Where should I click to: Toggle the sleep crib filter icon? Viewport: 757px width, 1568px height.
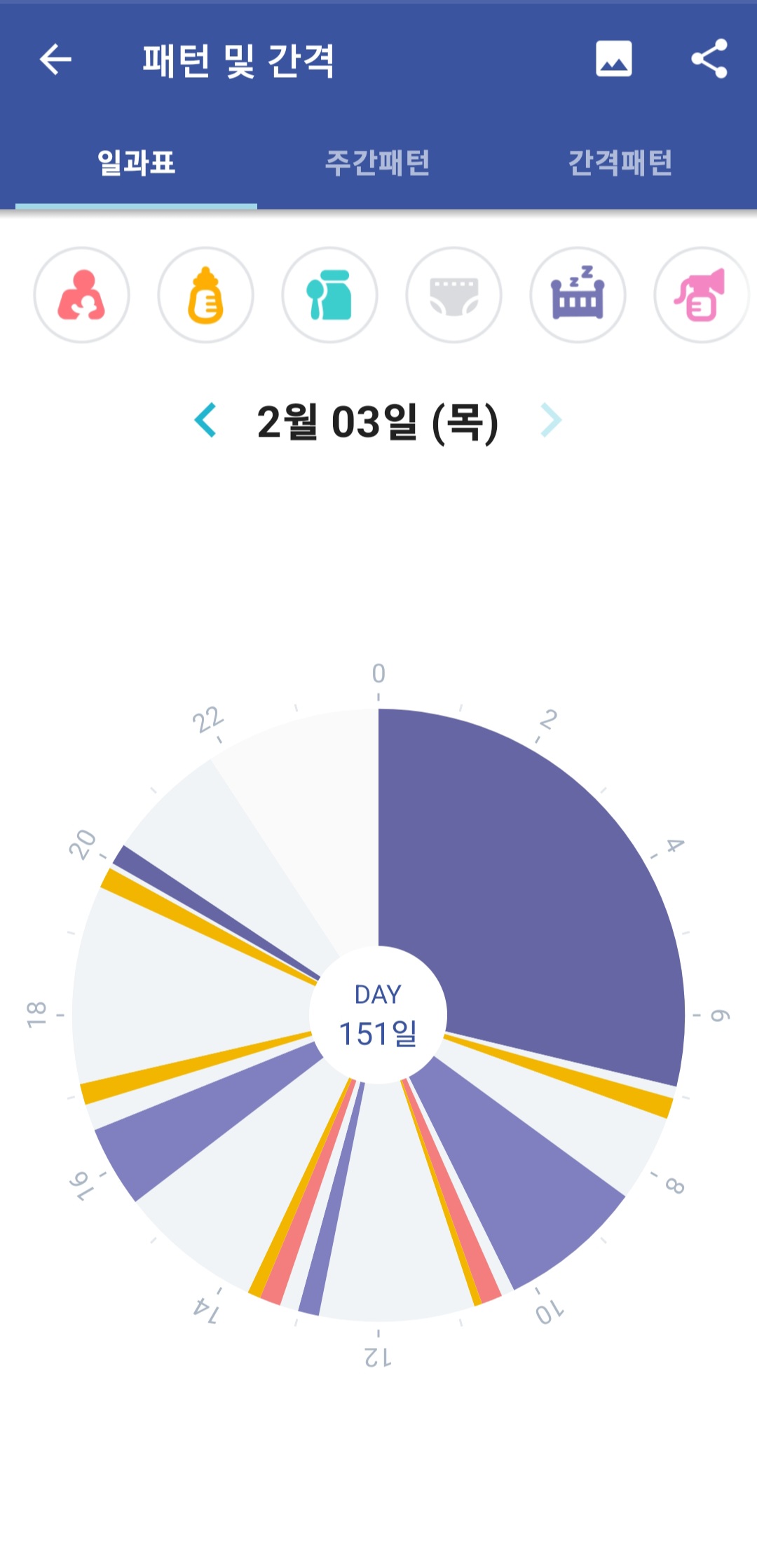578,295
